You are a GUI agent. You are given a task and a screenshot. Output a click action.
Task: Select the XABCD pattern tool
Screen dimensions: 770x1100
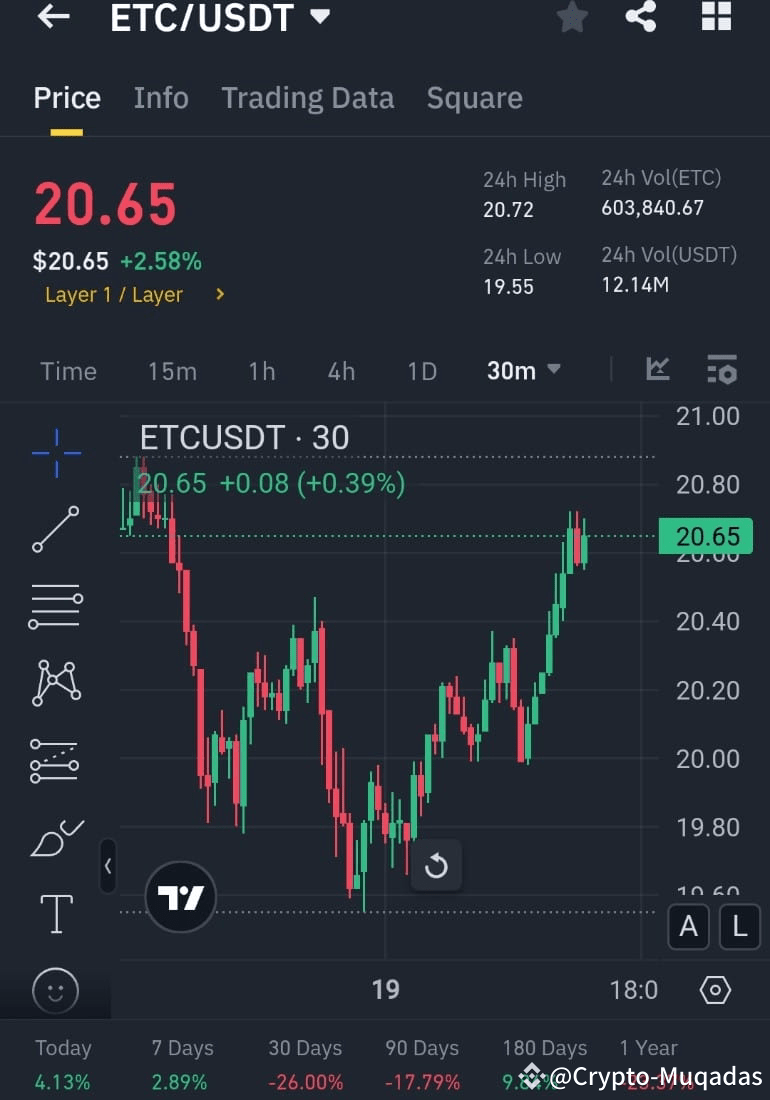[x=55, y=682]
